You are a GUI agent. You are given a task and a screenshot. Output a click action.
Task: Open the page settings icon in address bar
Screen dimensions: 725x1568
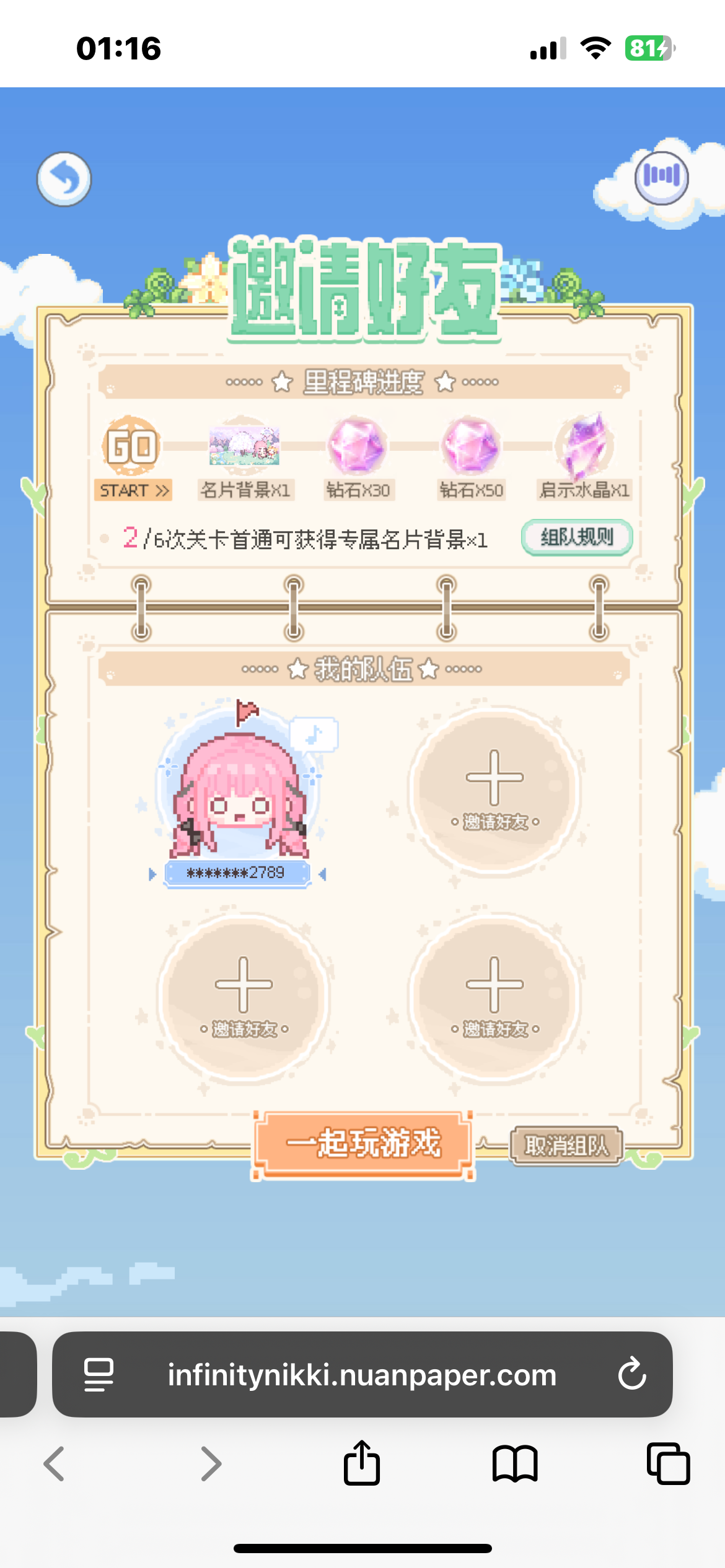[99, 1375]
